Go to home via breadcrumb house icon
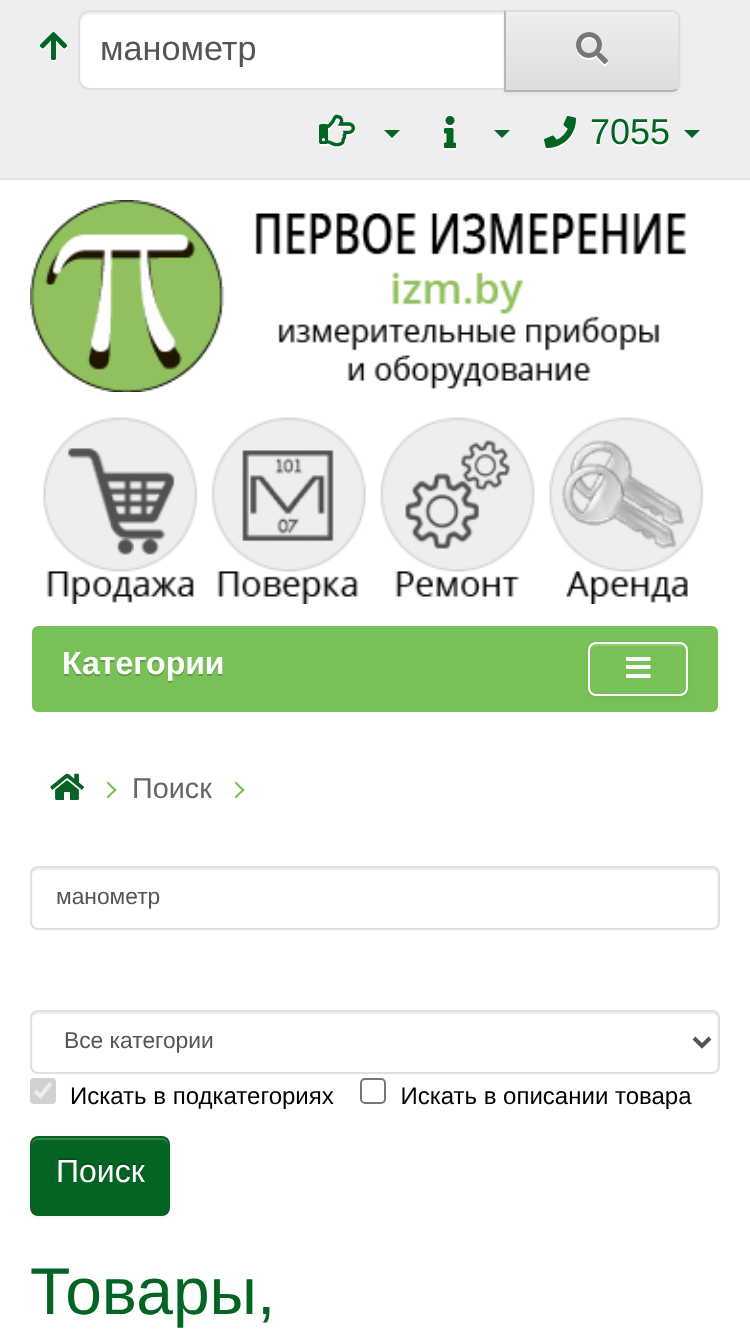The width and height of the screenshot is (750, 1334). pyautogui.click(x=67, y=788)
